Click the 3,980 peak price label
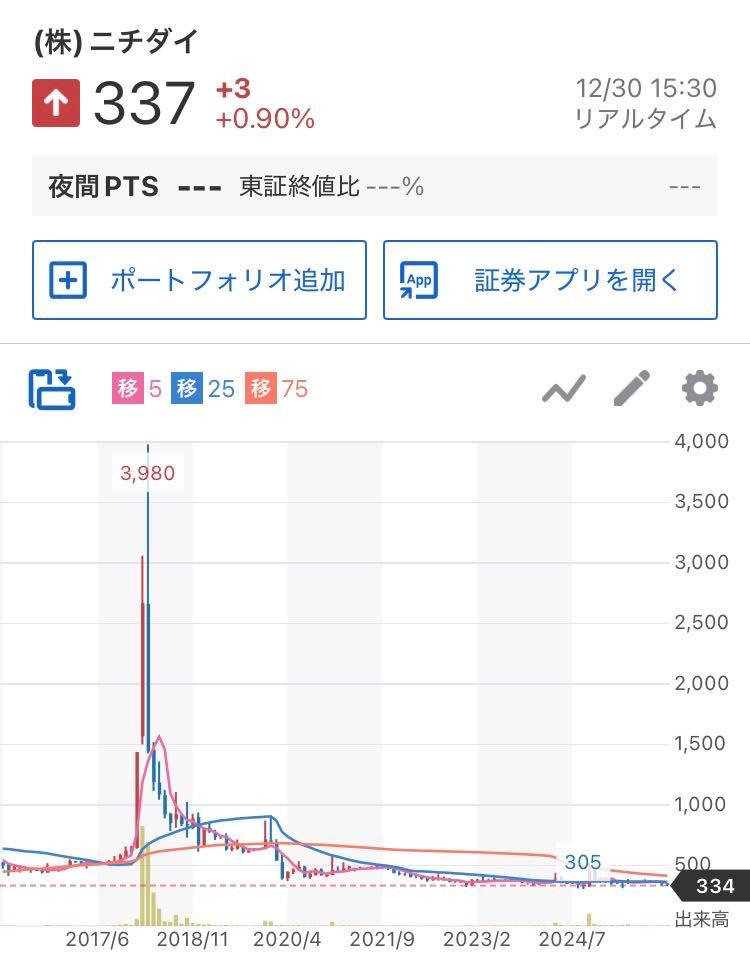The height and width of the screenshot is (966, 750). pos(146,472)
